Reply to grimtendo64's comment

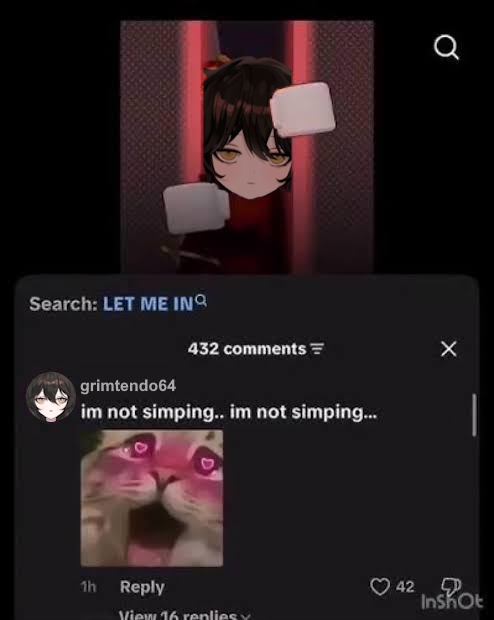(142, 587)
